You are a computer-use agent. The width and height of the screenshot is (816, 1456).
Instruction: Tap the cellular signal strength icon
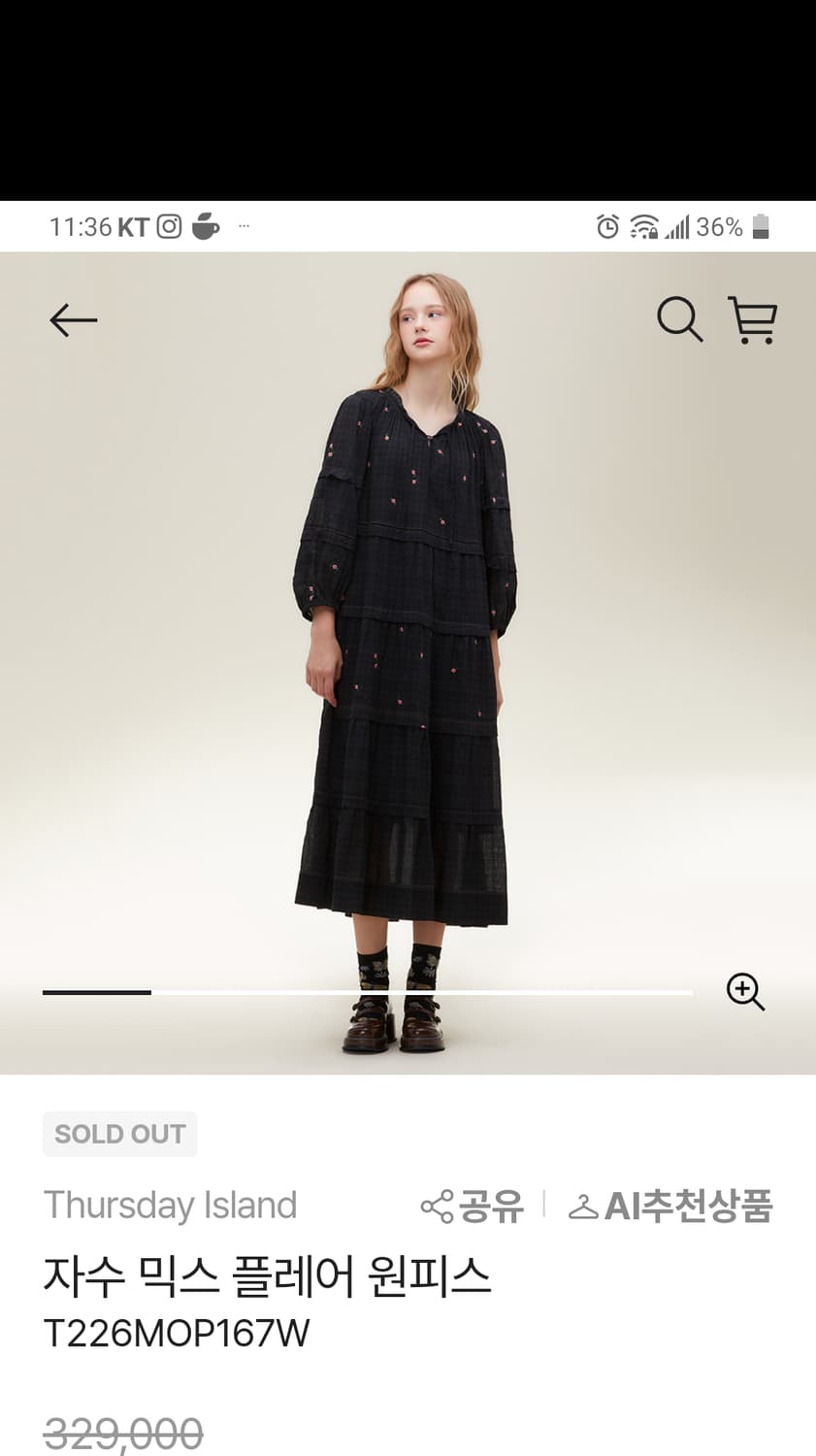click(x=679, y=225)
